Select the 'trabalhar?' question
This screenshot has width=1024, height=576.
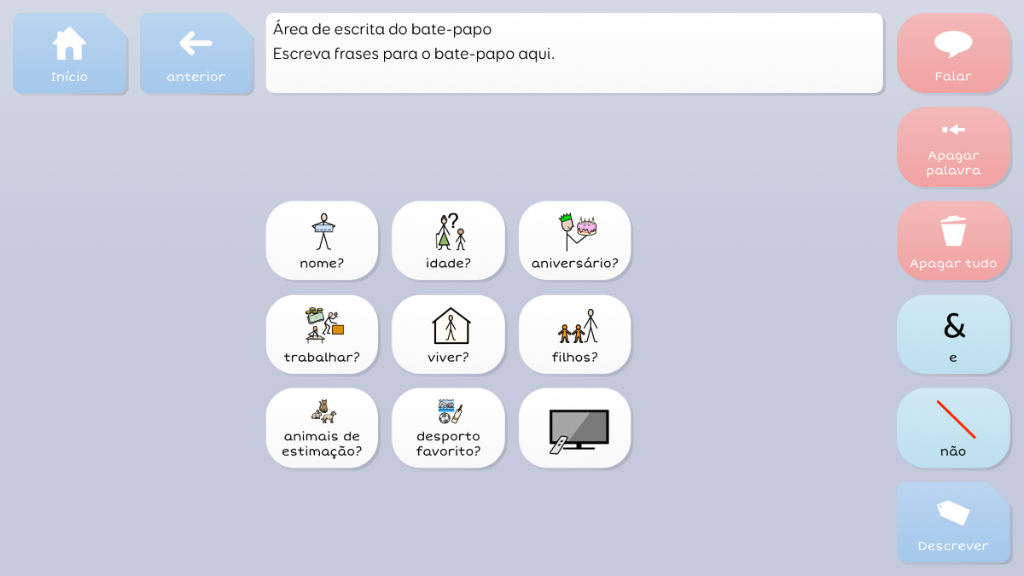point(322,334)
